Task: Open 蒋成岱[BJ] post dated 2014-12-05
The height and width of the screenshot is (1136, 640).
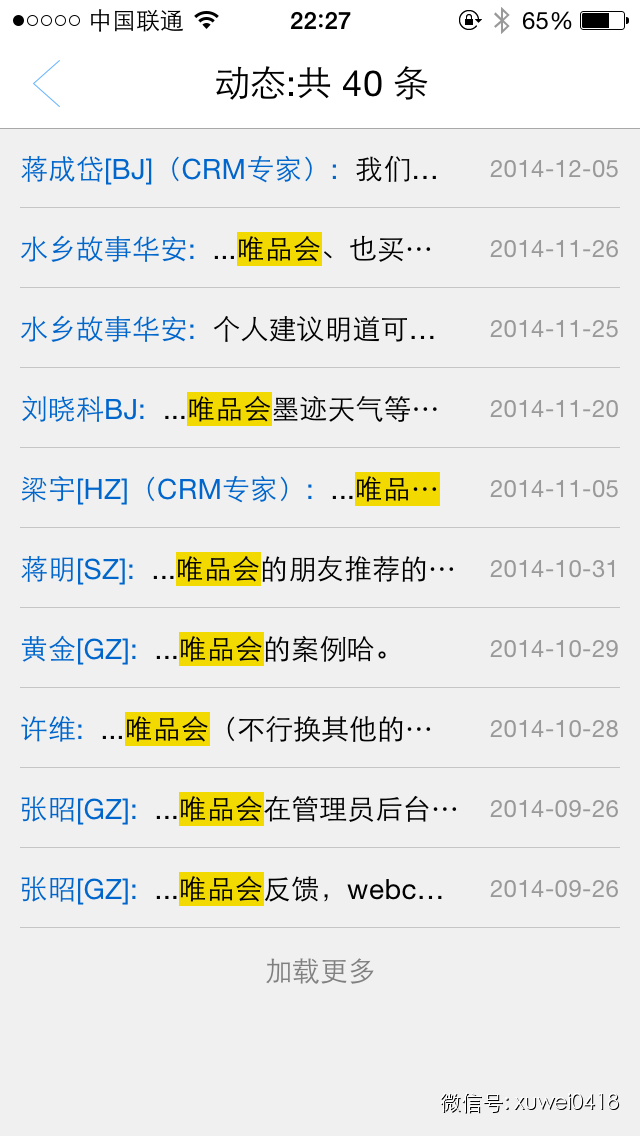Action: pyautogui.click(x=320, y=169)
